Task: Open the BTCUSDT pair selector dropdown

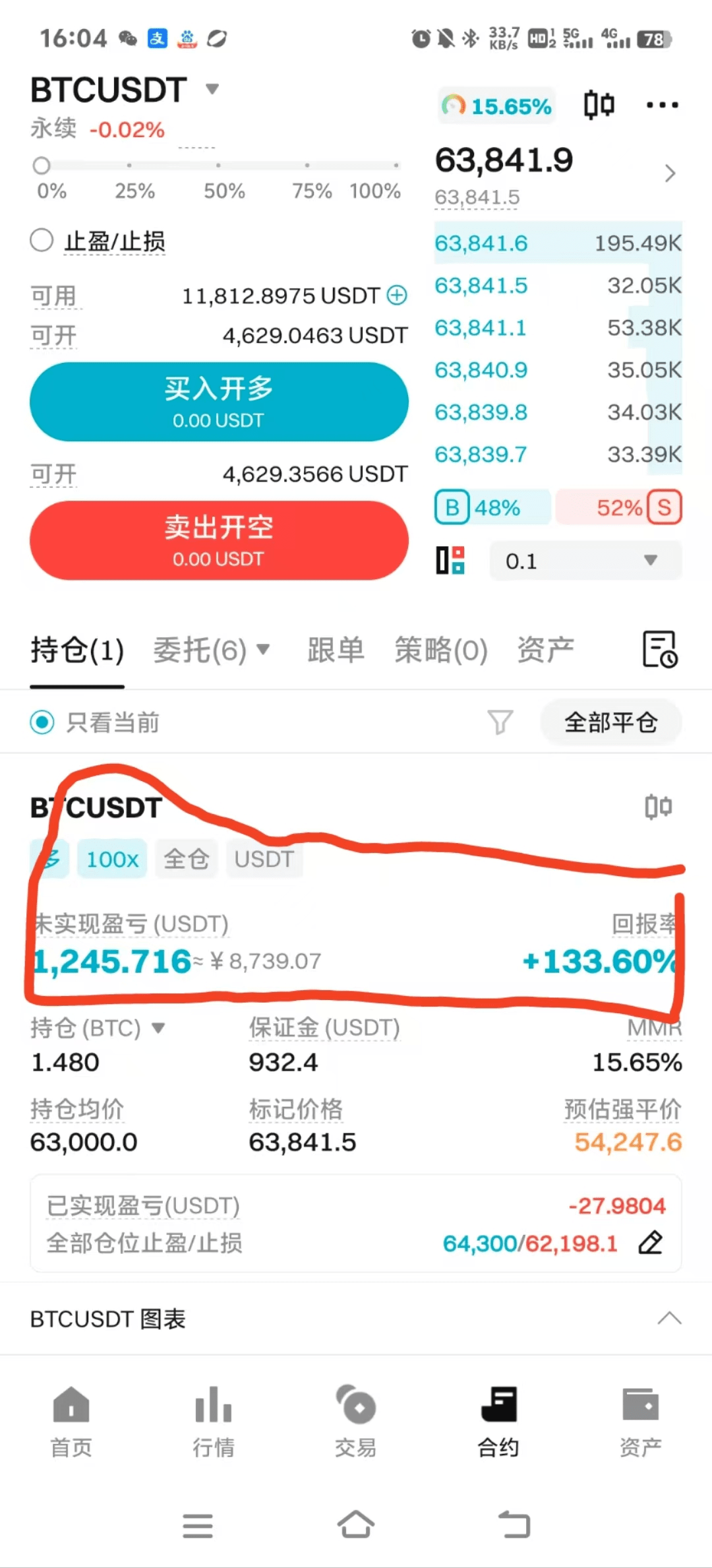Action: [212, 89]
